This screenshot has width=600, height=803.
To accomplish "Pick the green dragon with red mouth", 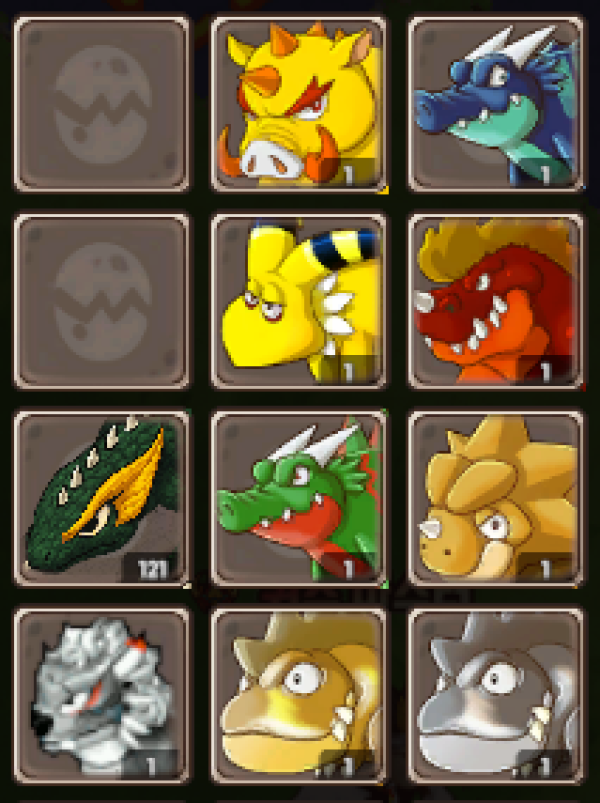I will click(x=299, y=497).
